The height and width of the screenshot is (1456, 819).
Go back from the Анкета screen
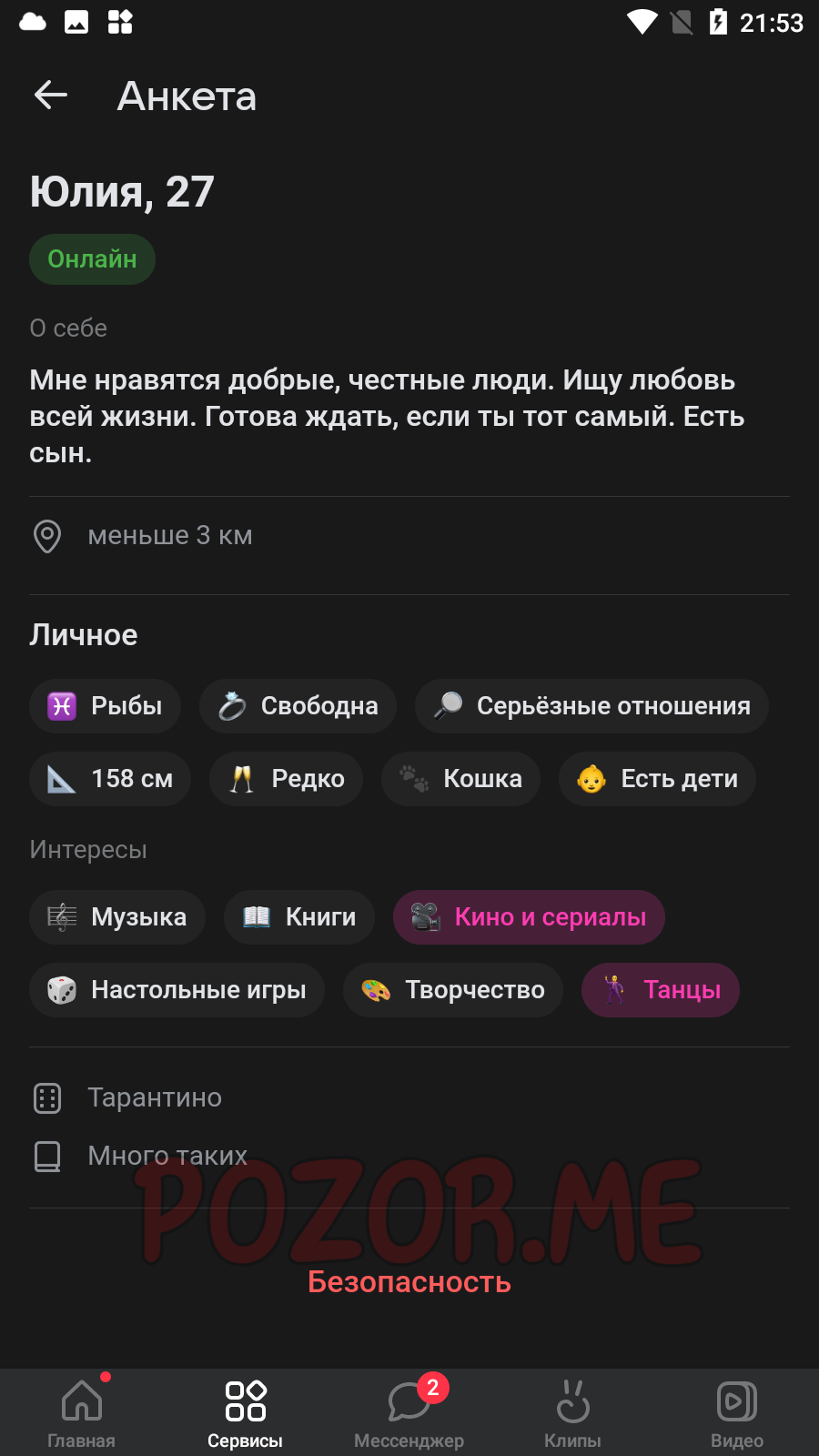tap(51, 95)
